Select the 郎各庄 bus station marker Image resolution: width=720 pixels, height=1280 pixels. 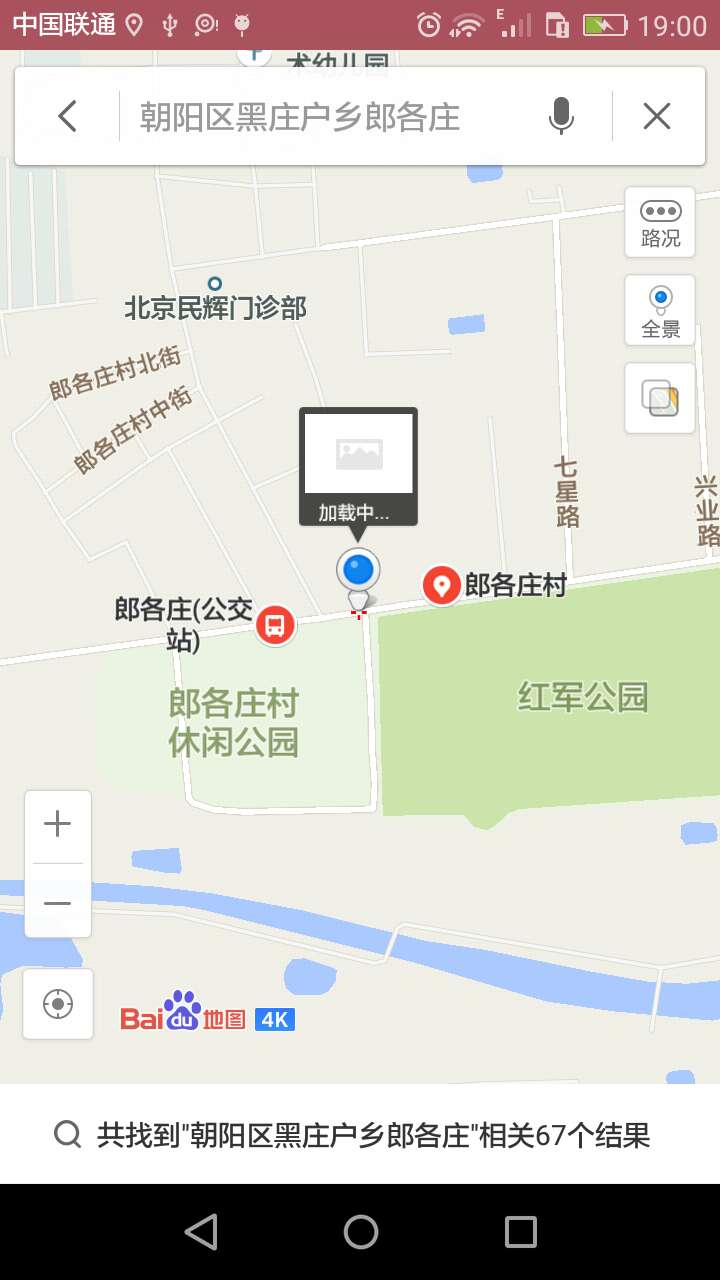(x=275, y=626)
